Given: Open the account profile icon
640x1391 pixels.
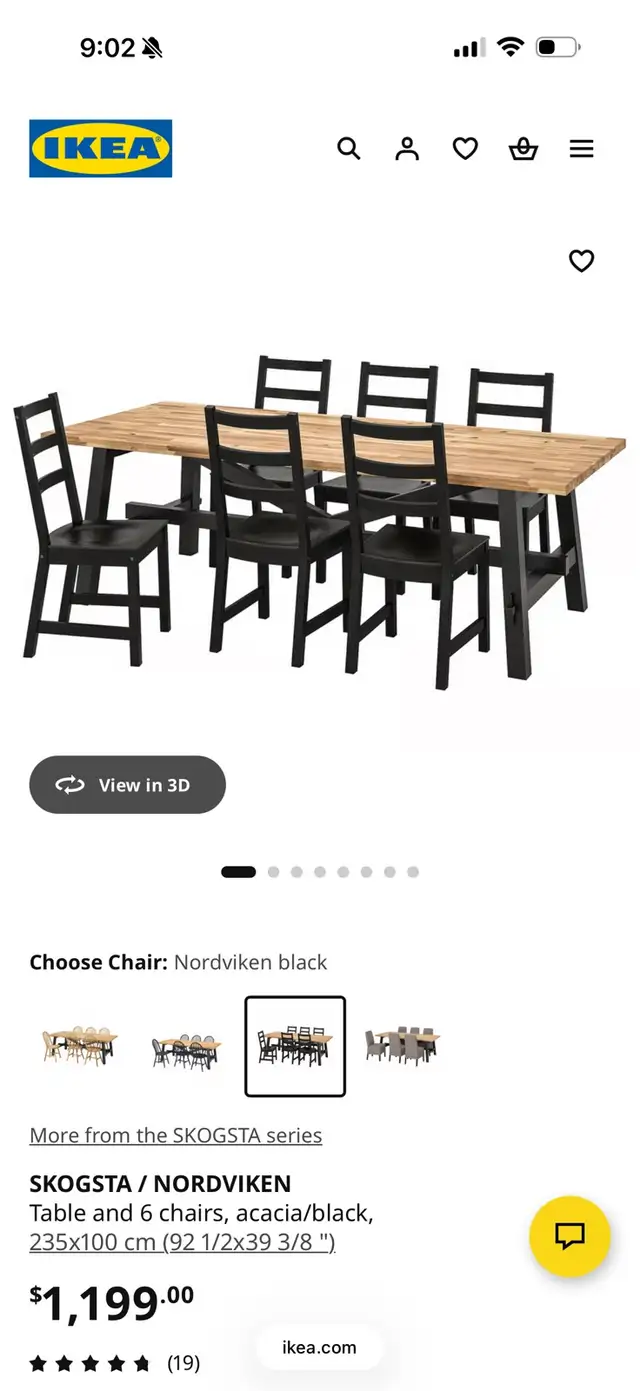Looking at the screenshot, I should pyautogui.click(x=406, y=149).
